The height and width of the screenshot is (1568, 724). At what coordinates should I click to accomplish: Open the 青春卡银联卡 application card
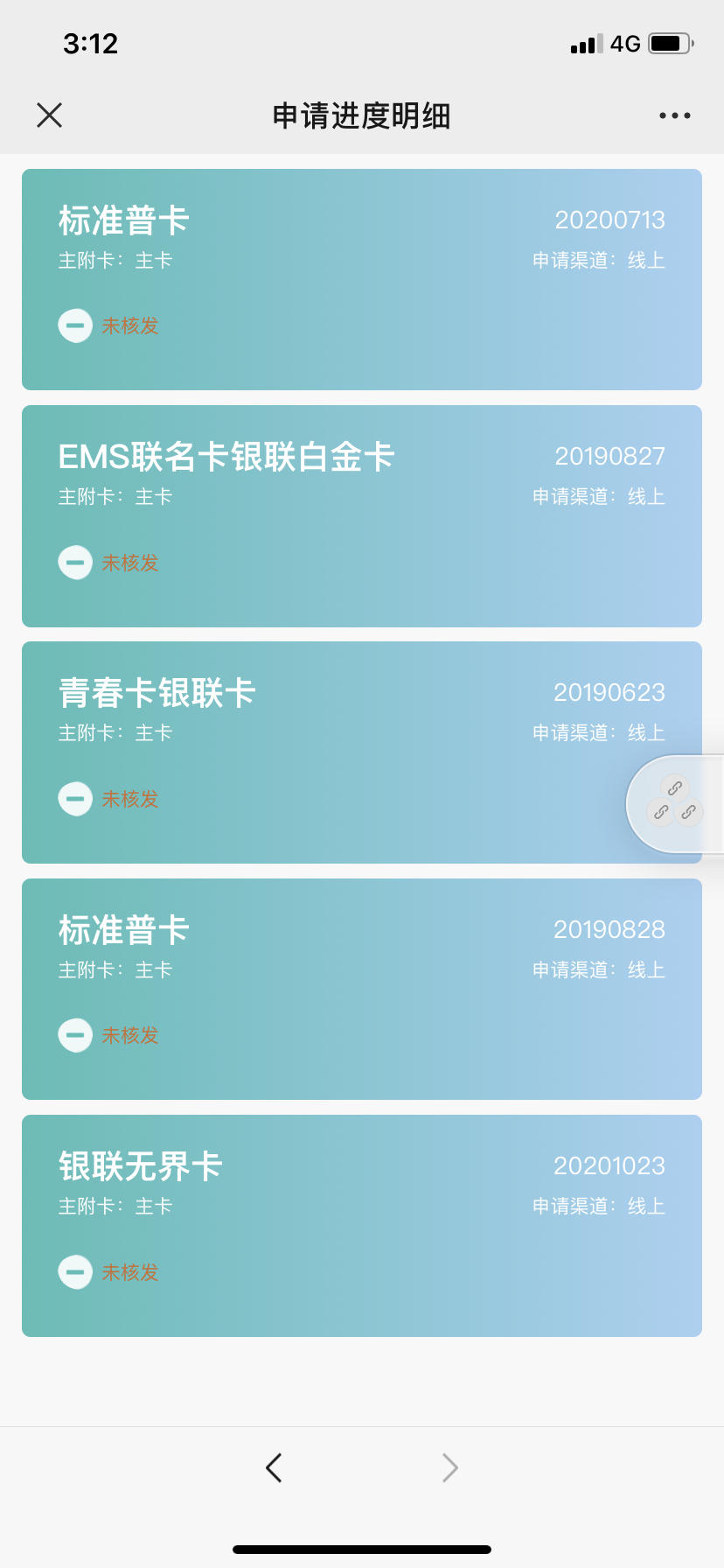pos(362,752)
